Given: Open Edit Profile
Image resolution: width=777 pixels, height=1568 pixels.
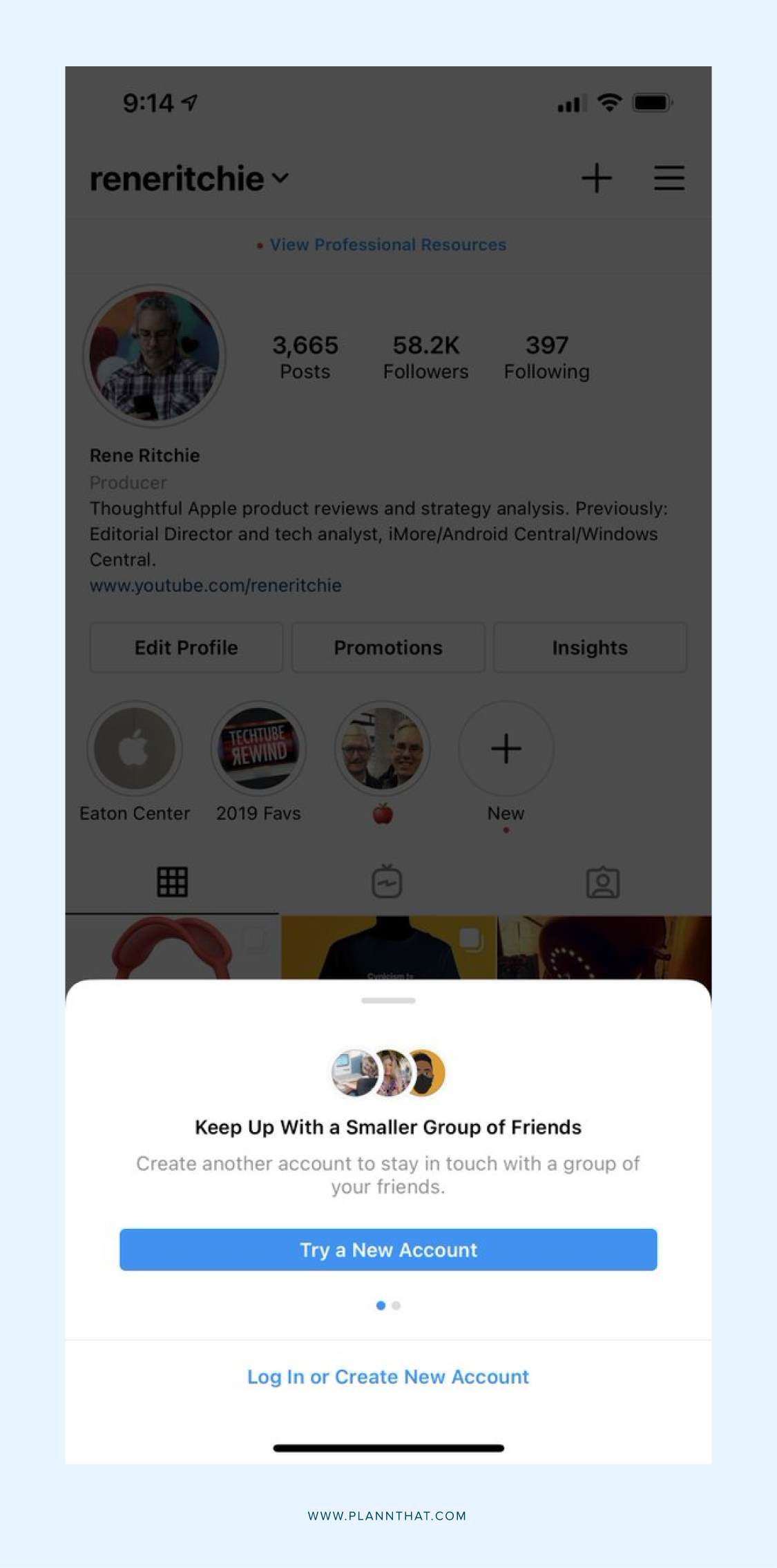Looking at the screenshot, I should tap(186, 647).
